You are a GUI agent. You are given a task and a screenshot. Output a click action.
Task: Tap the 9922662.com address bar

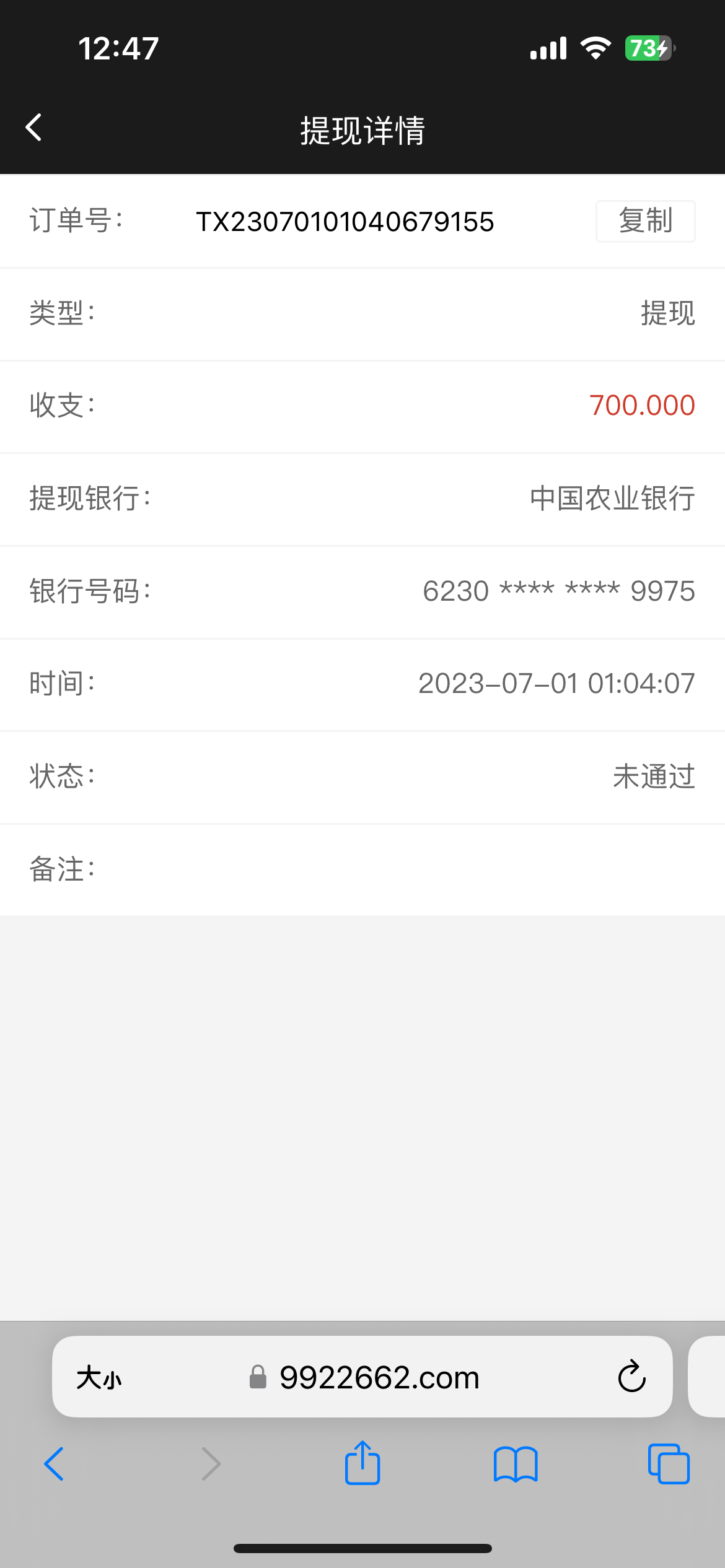click(x=379, y=1378)
